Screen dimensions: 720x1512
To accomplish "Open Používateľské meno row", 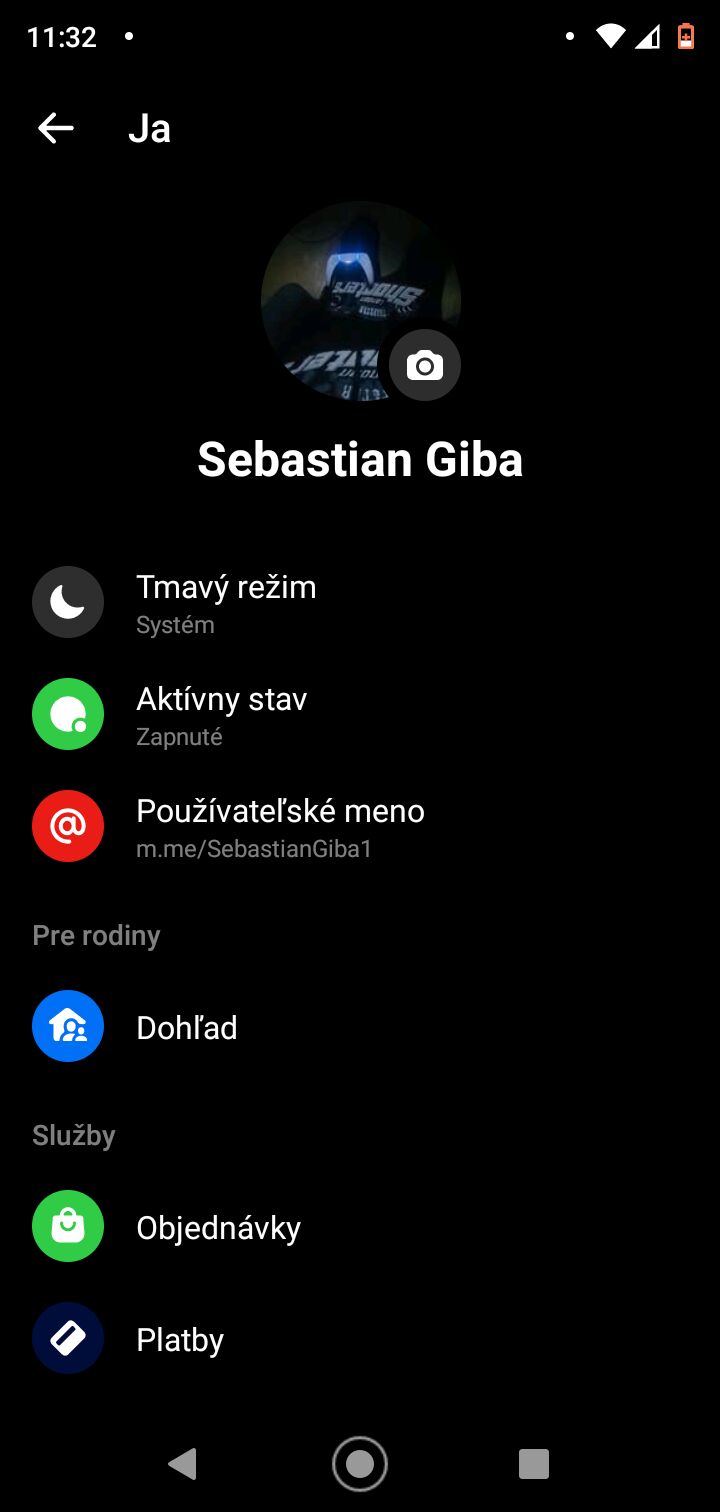I will point(360,826).
